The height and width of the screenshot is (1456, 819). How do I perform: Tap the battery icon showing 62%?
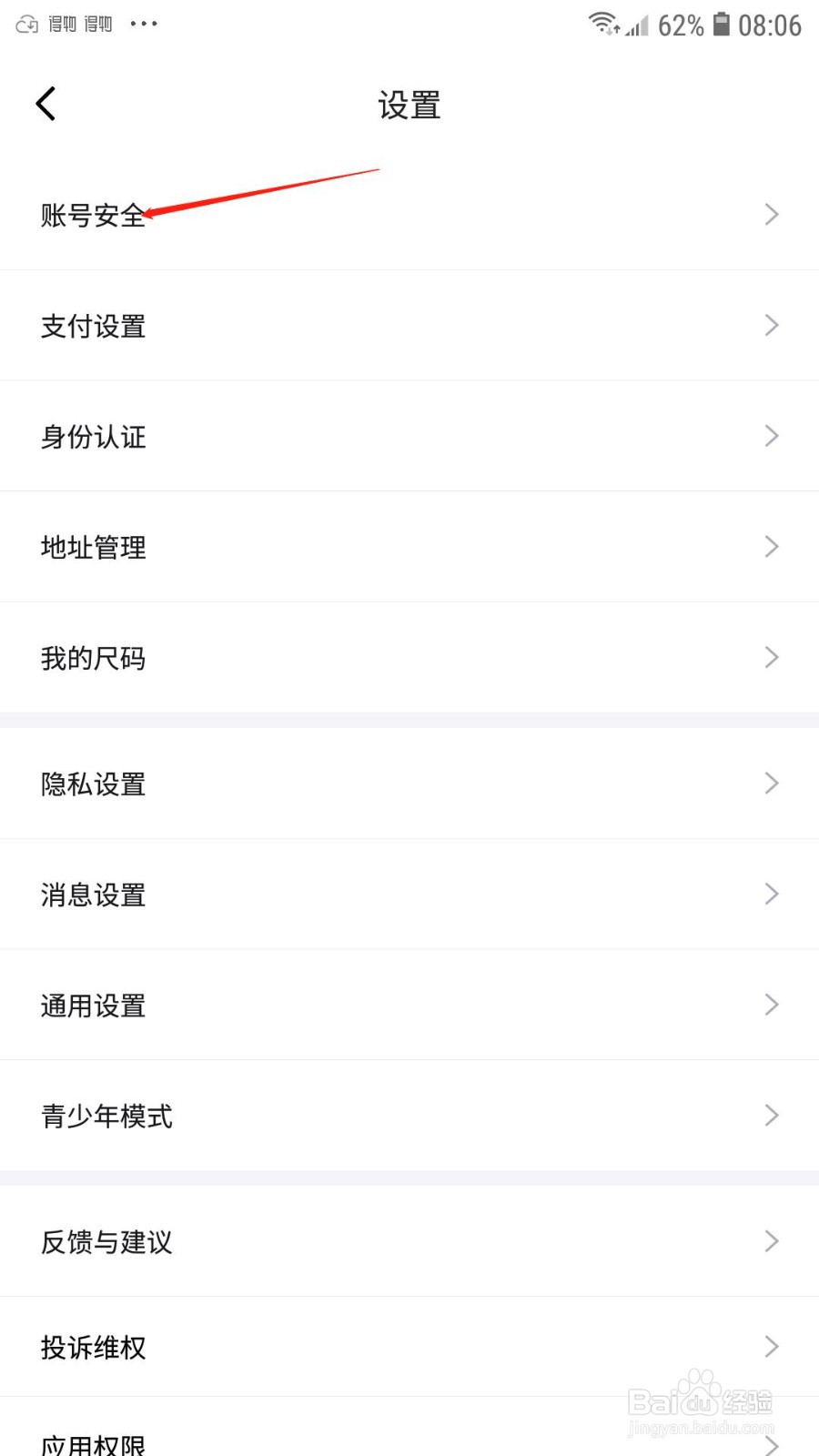[x=721, y=25]
